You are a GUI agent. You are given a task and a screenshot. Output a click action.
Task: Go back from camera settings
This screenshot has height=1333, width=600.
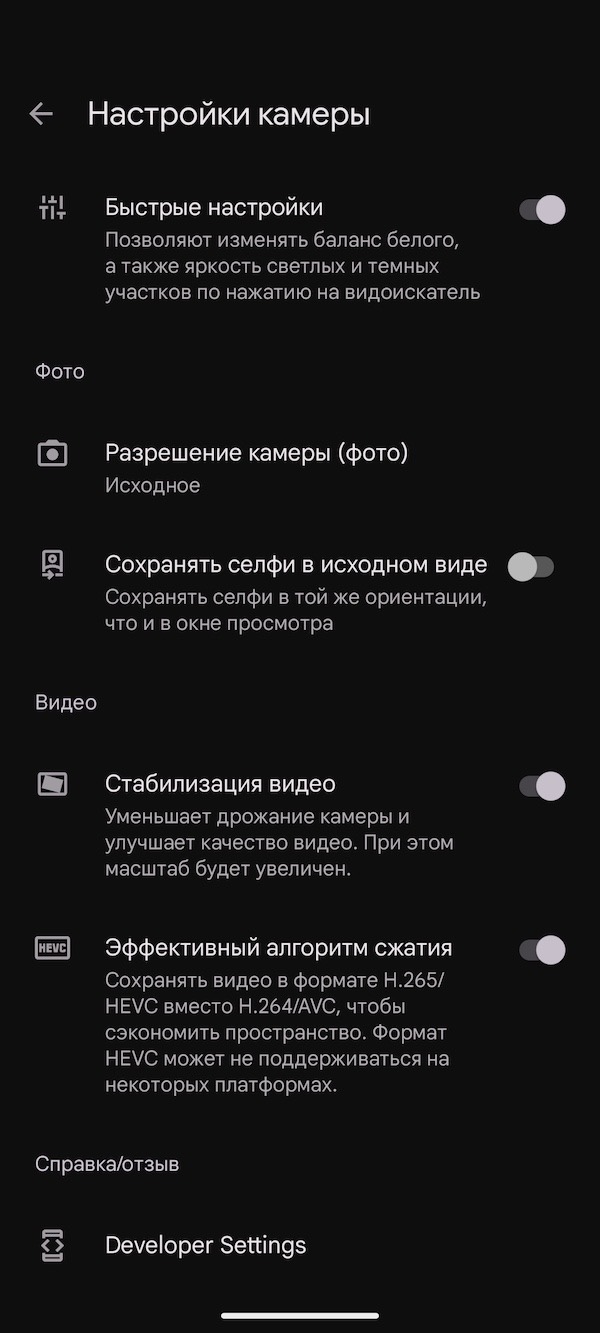pyautogui.click(x=41, y=114)
